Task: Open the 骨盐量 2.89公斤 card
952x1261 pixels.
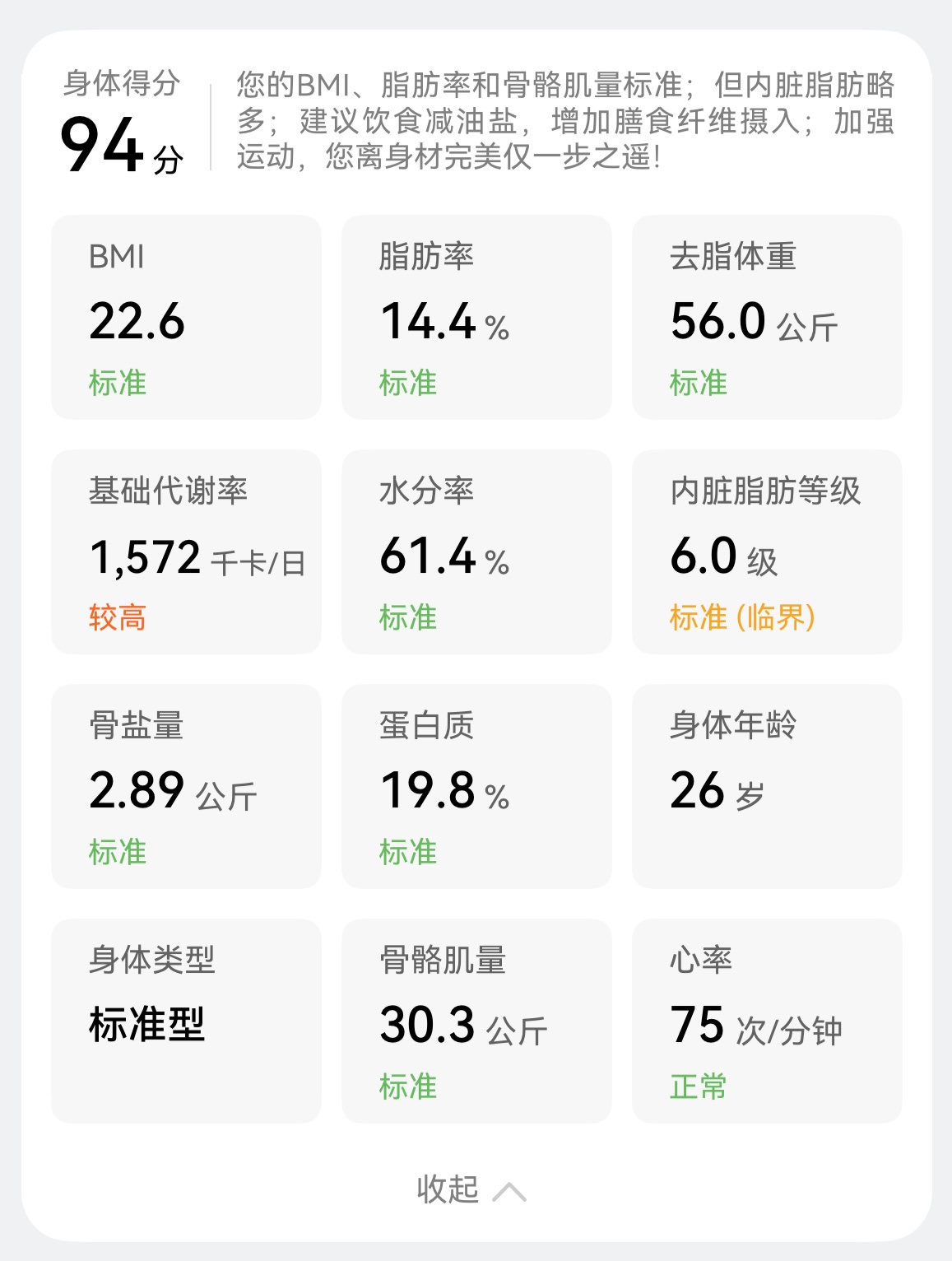Action: [186, 786]
